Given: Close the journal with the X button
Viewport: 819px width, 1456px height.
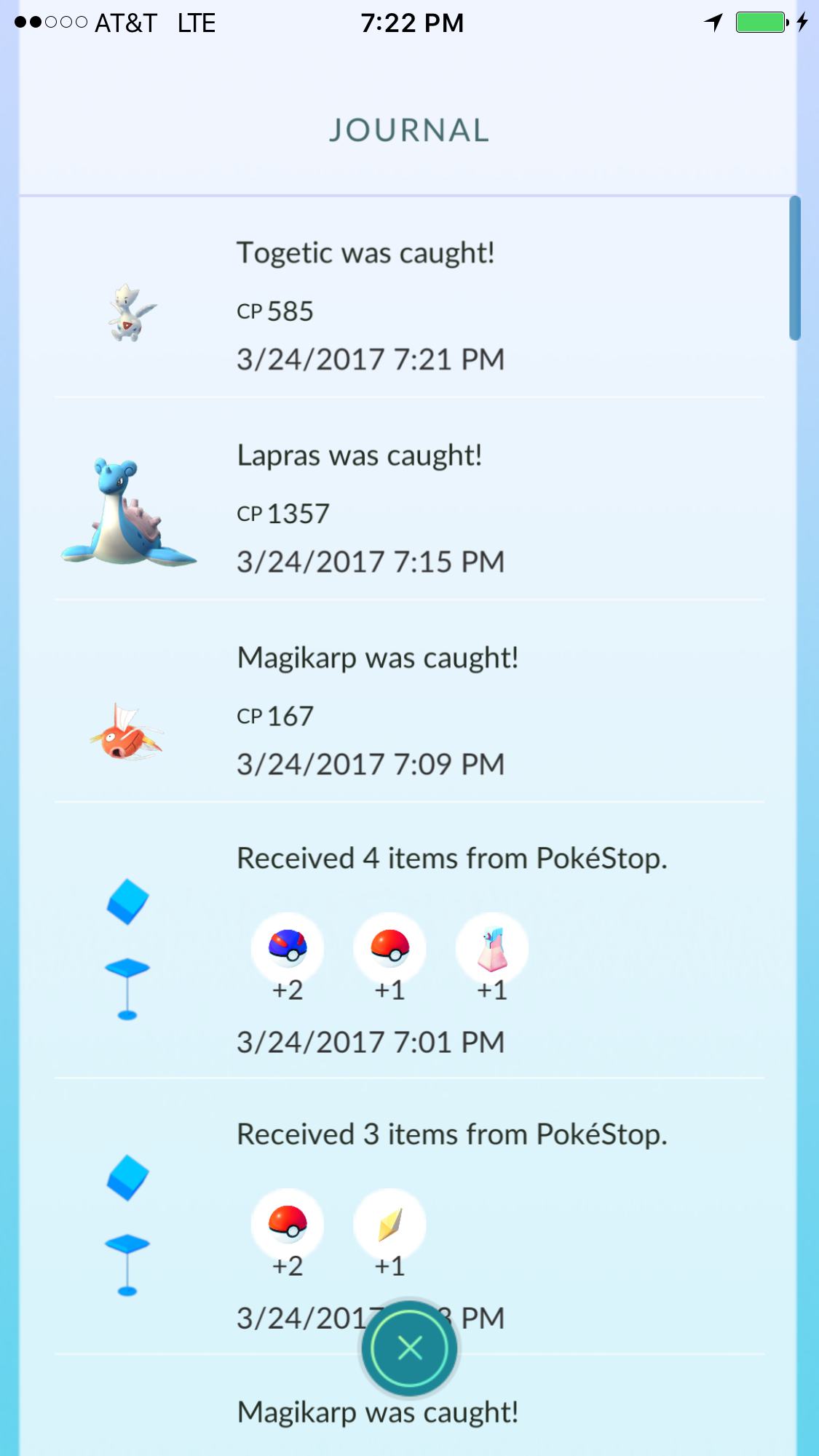Looking at the screenshot, I should (x=410, y=1348).
